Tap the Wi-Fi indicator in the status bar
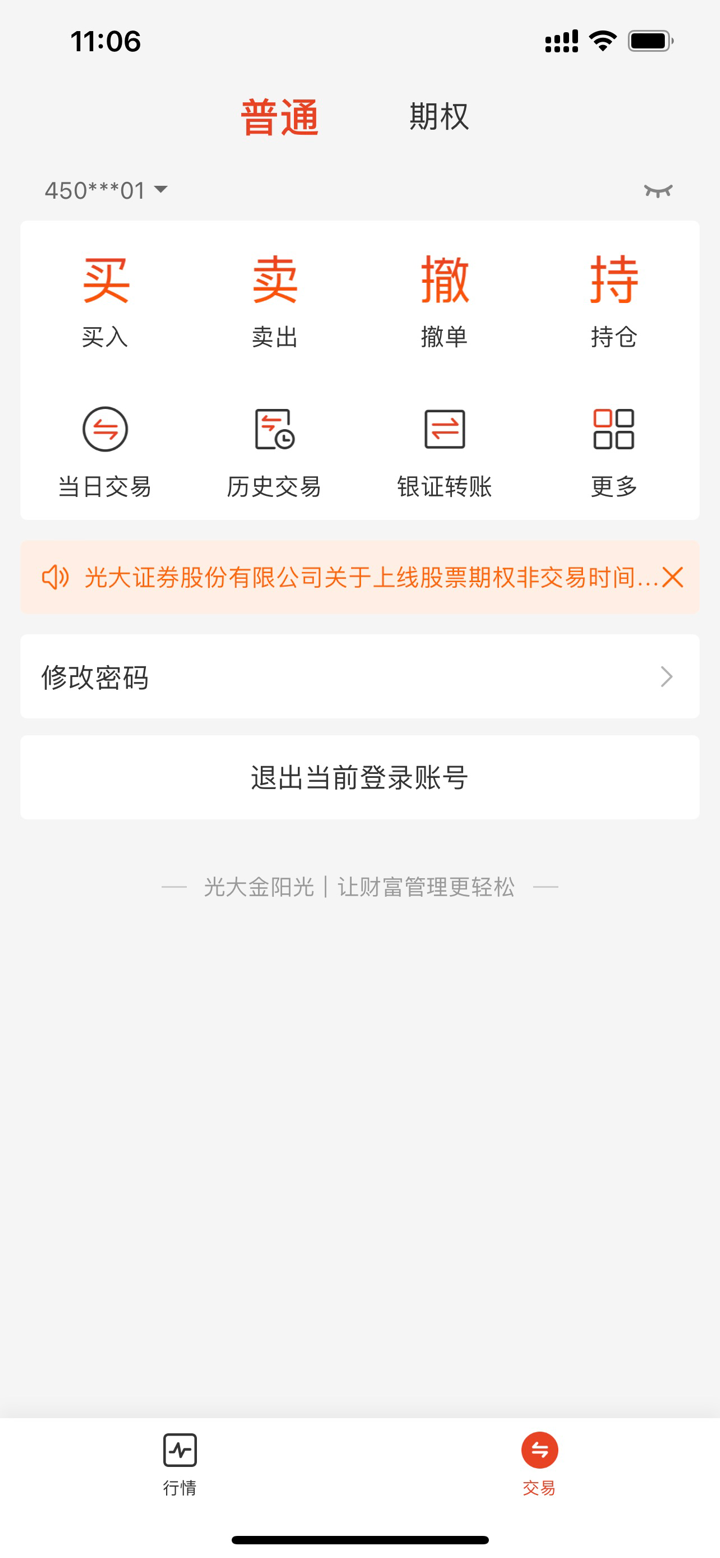This screenshot has height=1558, width=720. coord(601,40)
